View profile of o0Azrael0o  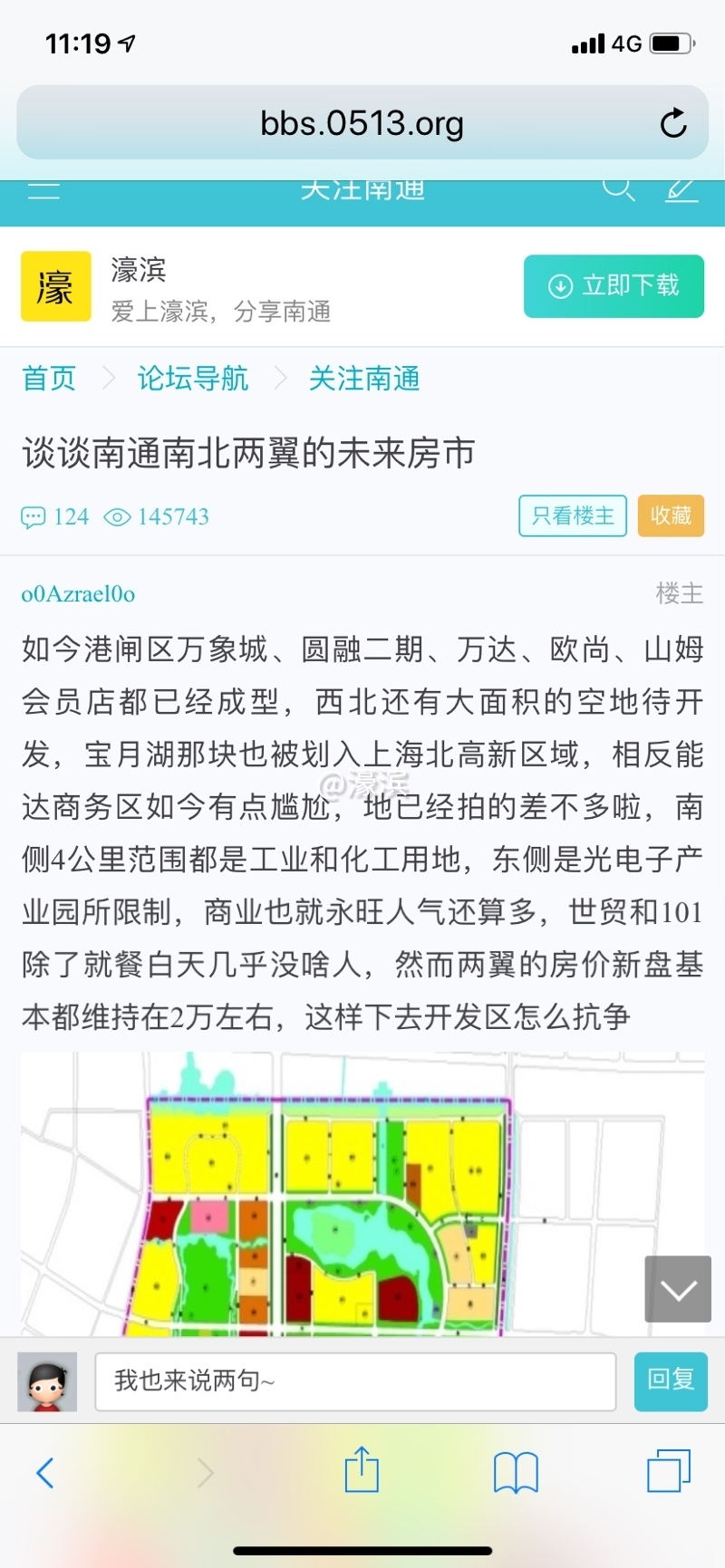click(78, 594)
